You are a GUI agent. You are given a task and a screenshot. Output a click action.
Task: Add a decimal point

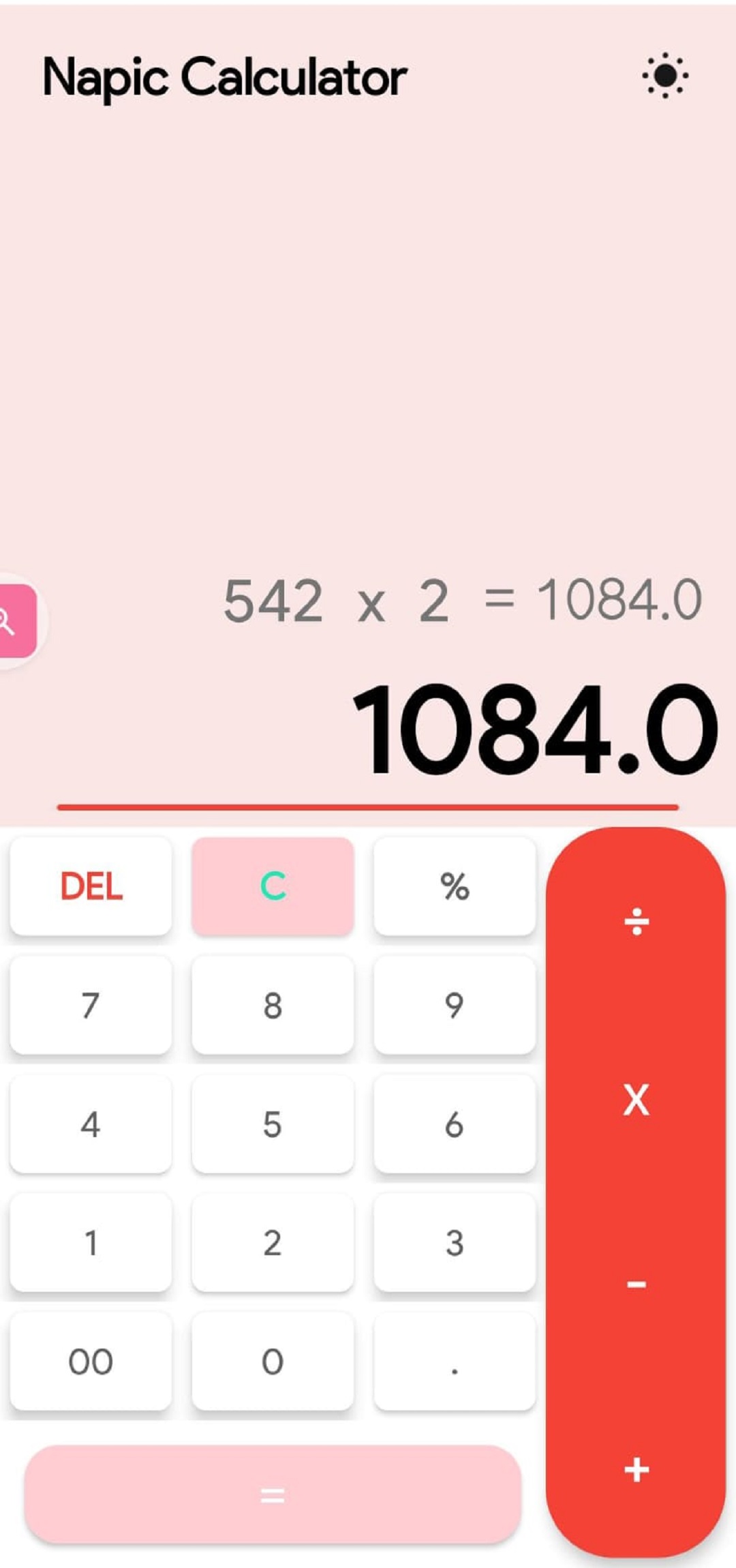coord(455,1361)
